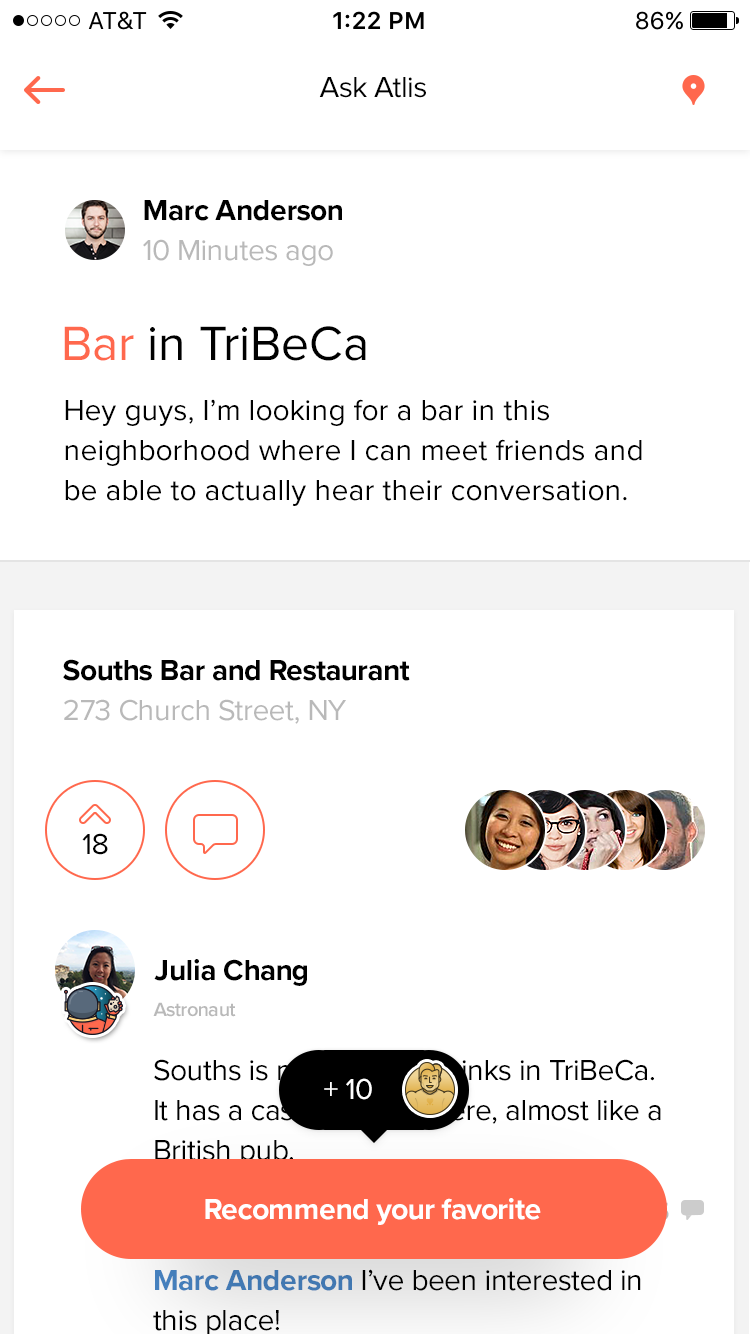Screen dimensions: 750x1334
Task: View the people who recommended Souths
Action: [x=585, y=830]
